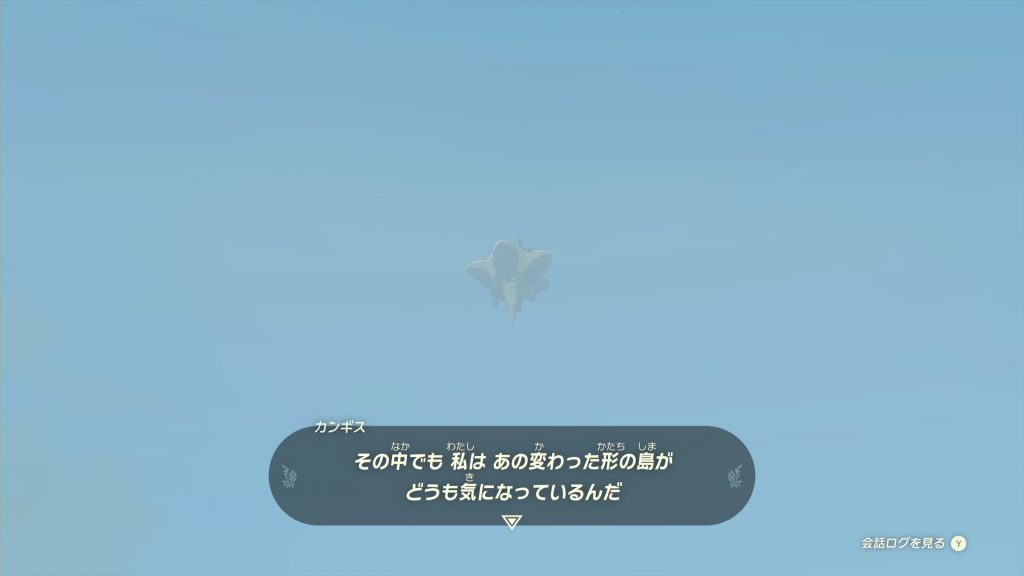Open the conversation log (会話ログを見る)
Viewport: 1024px width, 576px height.
tap(913, 543)
